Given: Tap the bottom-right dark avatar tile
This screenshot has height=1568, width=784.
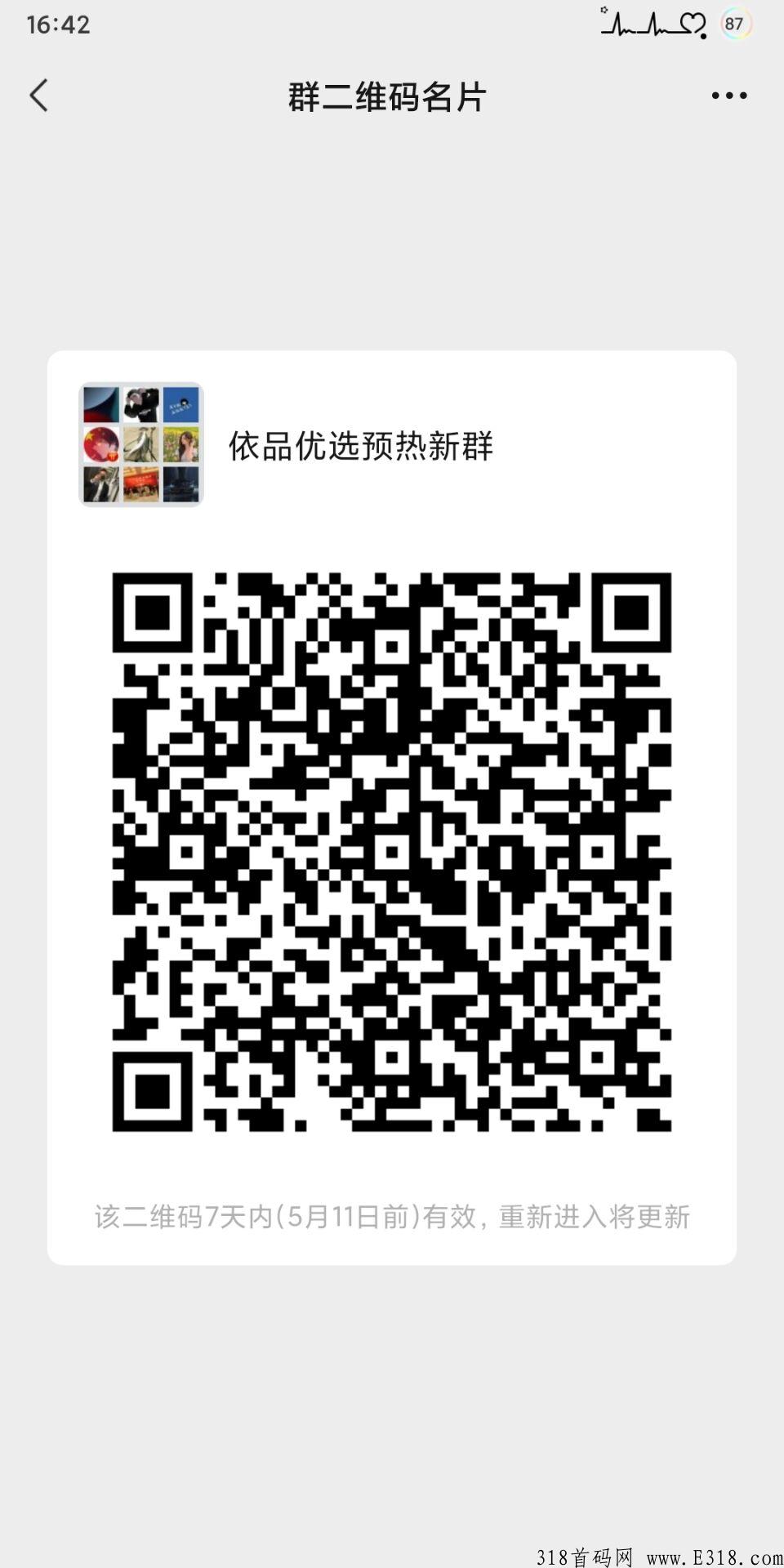Looking at the screenshot, I should pos(180,483).
